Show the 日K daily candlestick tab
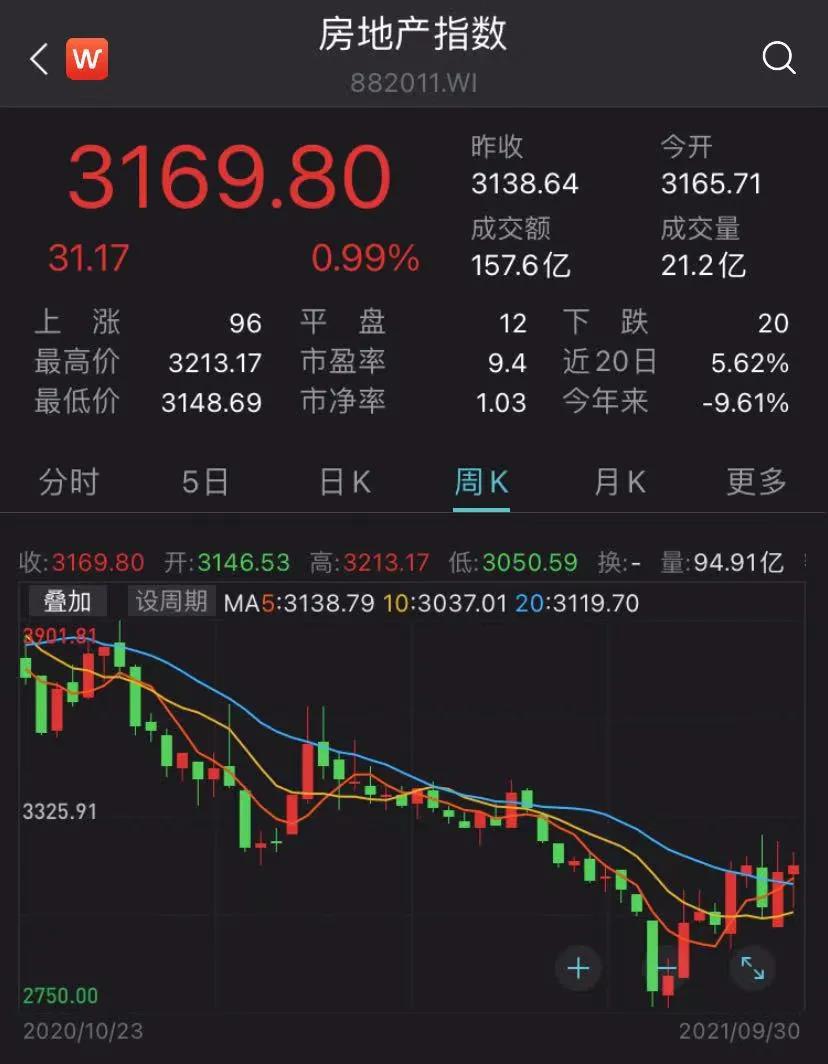 pyautogui.click(x=345, y=482)
